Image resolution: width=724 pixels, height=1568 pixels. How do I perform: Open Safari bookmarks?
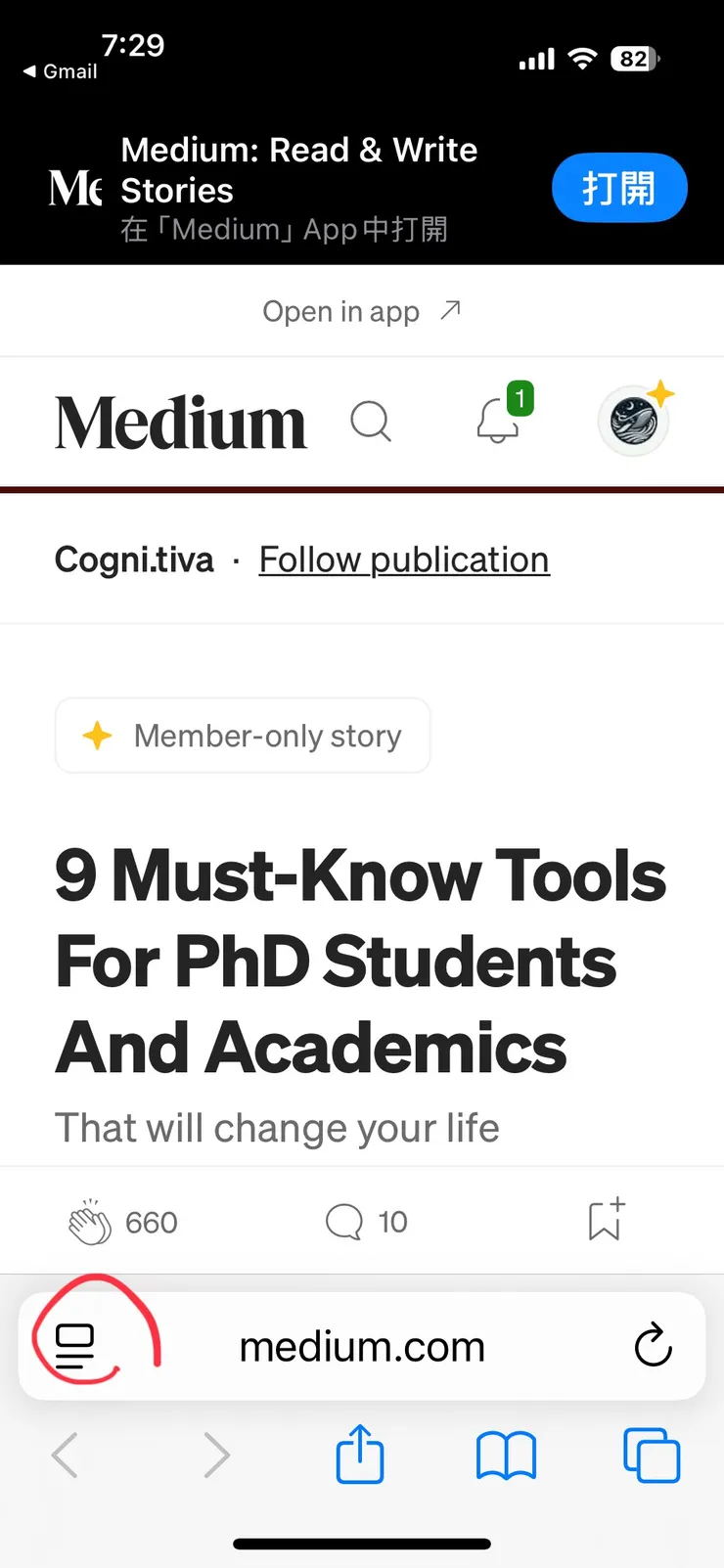pyautogui.click(x=506, y=1456)
